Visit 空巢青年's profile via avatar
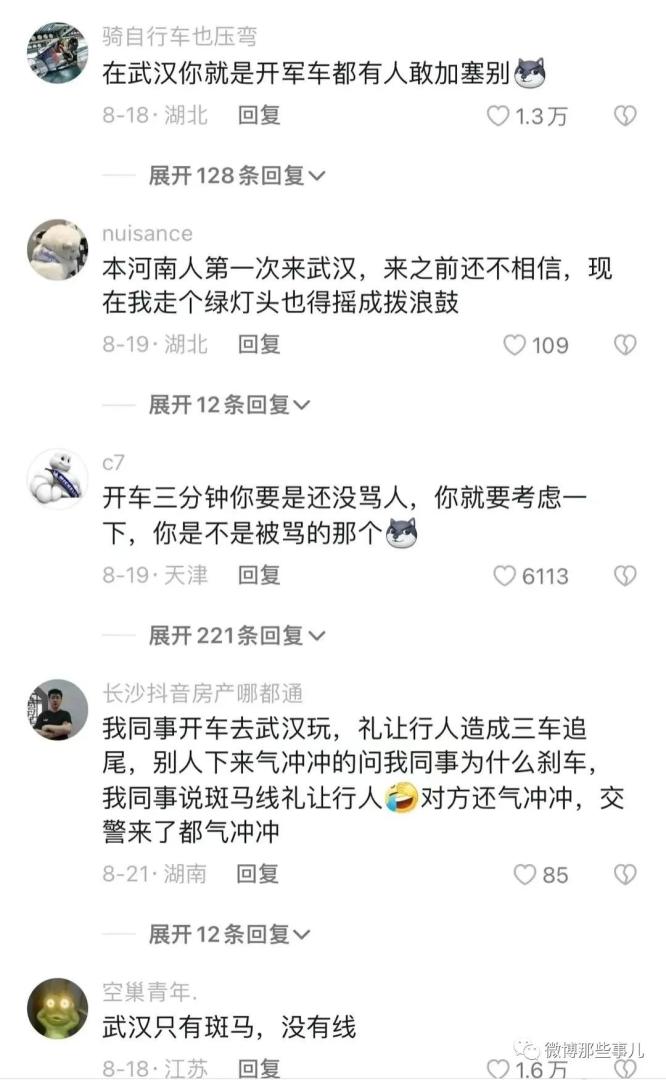The width and height of the screenshot is (666, 1080). click(x=57, y=1008)
